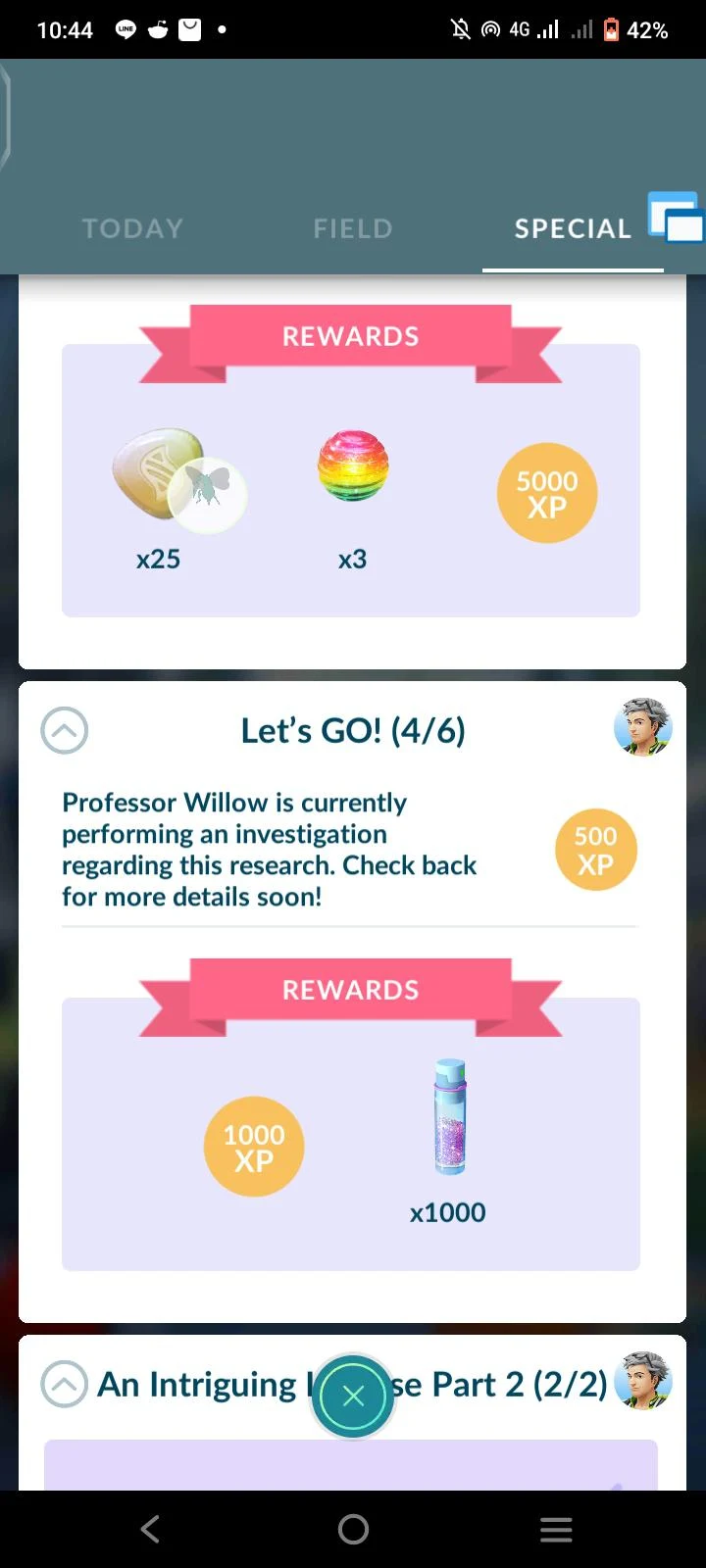Tap the 500 XP step reward
This screenshot has height=1568, width=706.
[595, 850]
